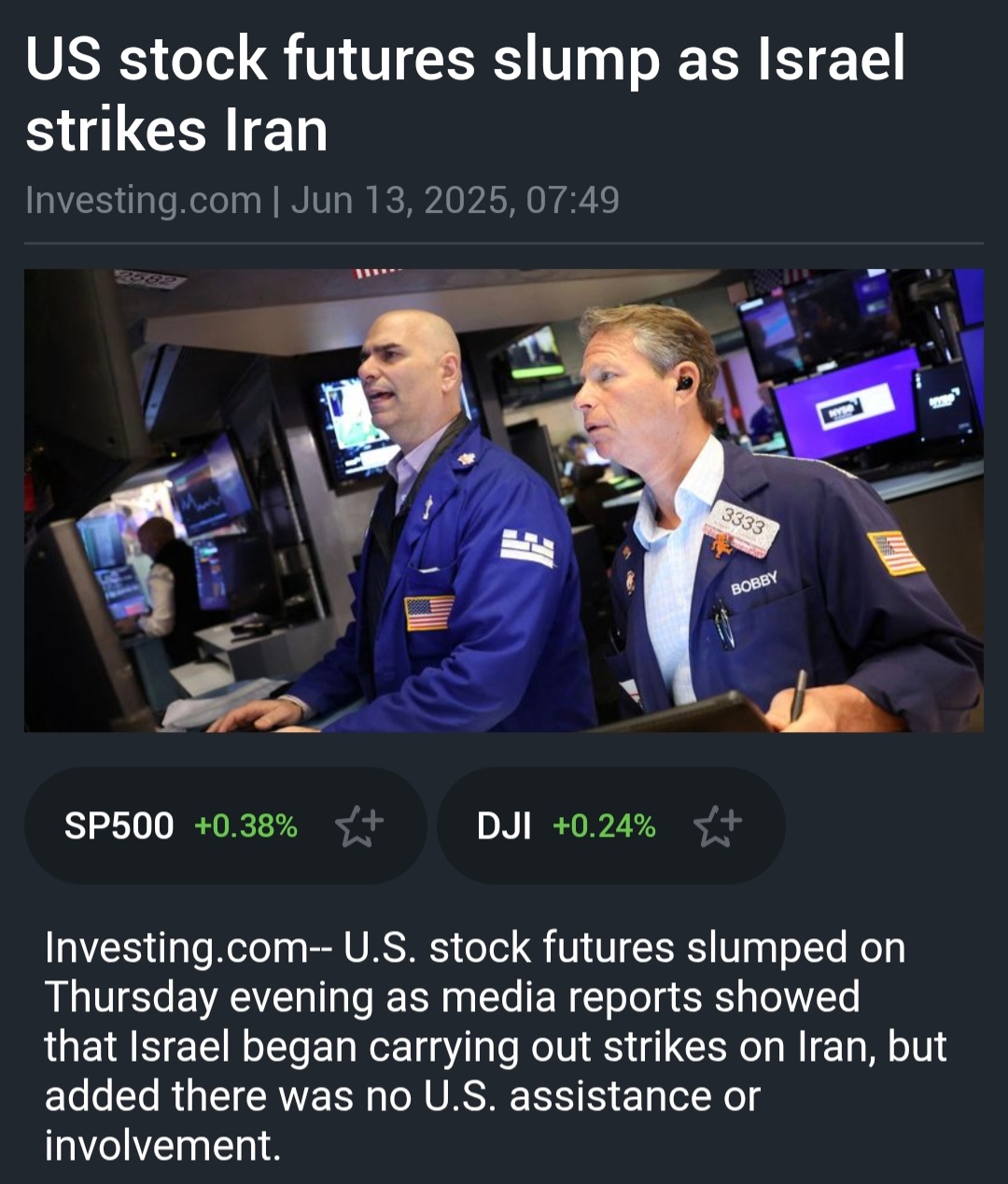
Task: Add DJI to watchlist via star icon
Action: [x=717, y=826]
